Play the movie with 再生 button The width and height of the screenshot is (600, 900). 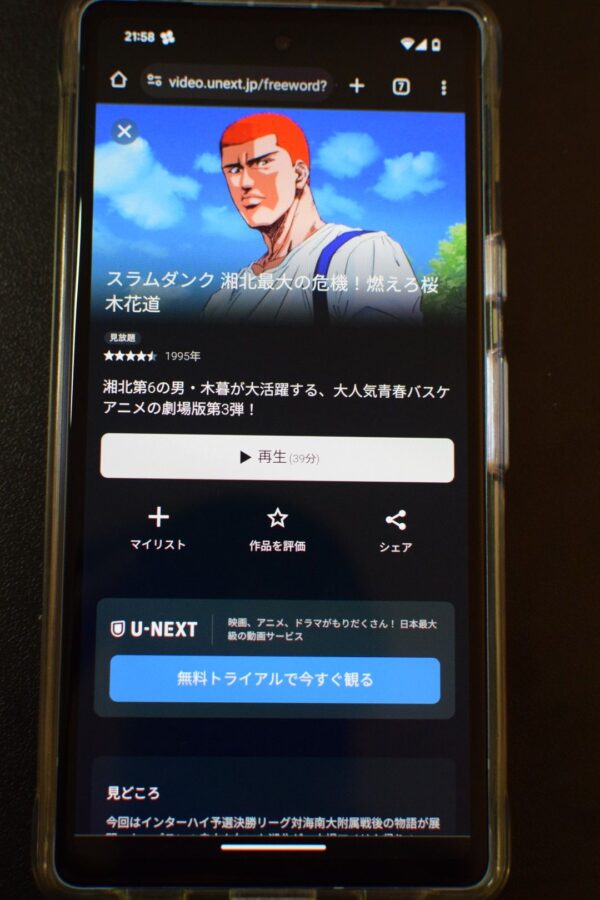(277, 459)
